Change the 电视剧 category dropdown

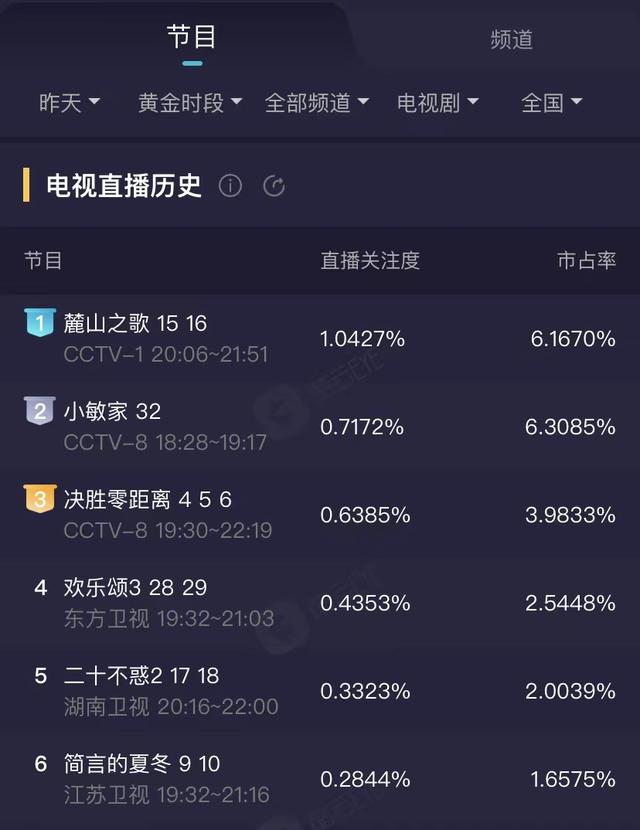point(437,102)
